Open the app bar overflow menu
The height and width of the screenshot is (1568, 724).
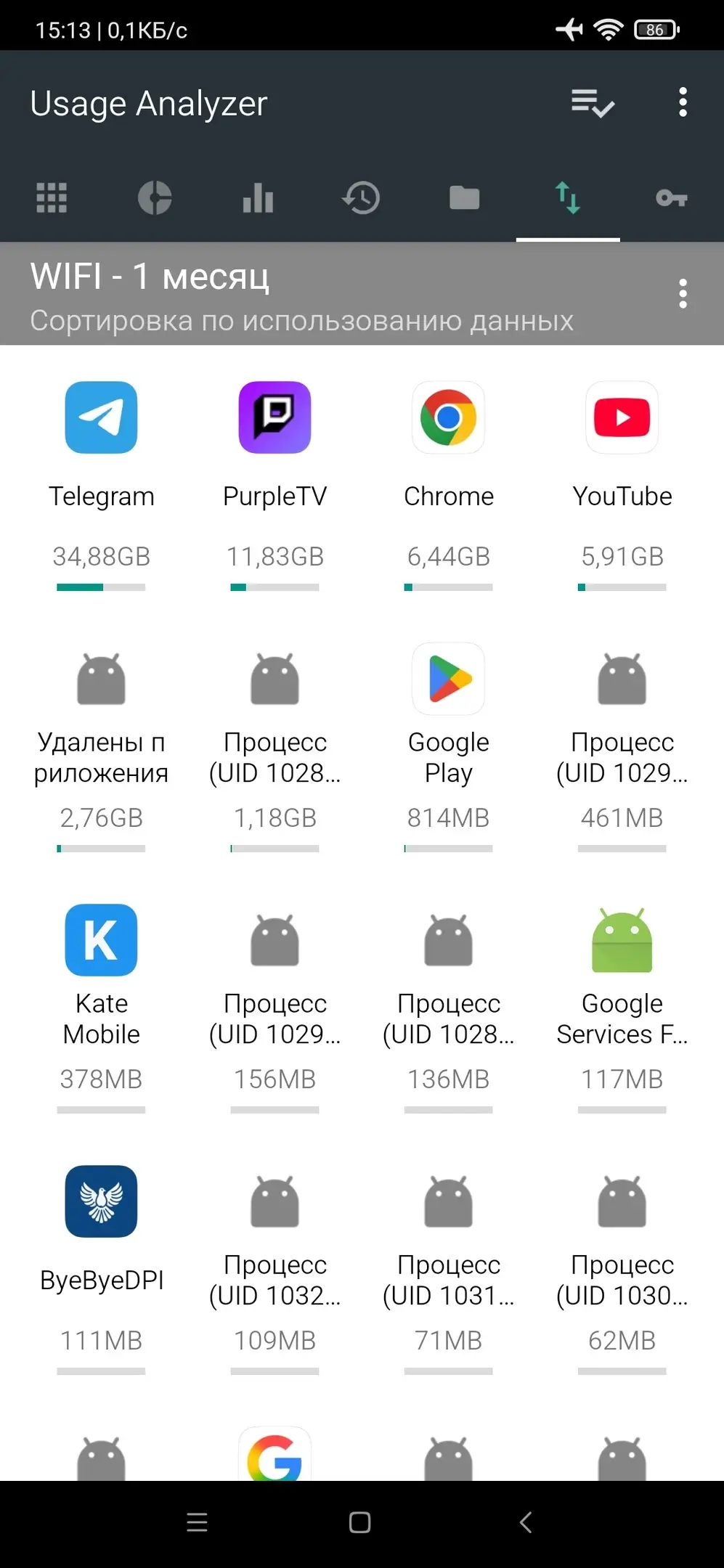click(683, 103)
